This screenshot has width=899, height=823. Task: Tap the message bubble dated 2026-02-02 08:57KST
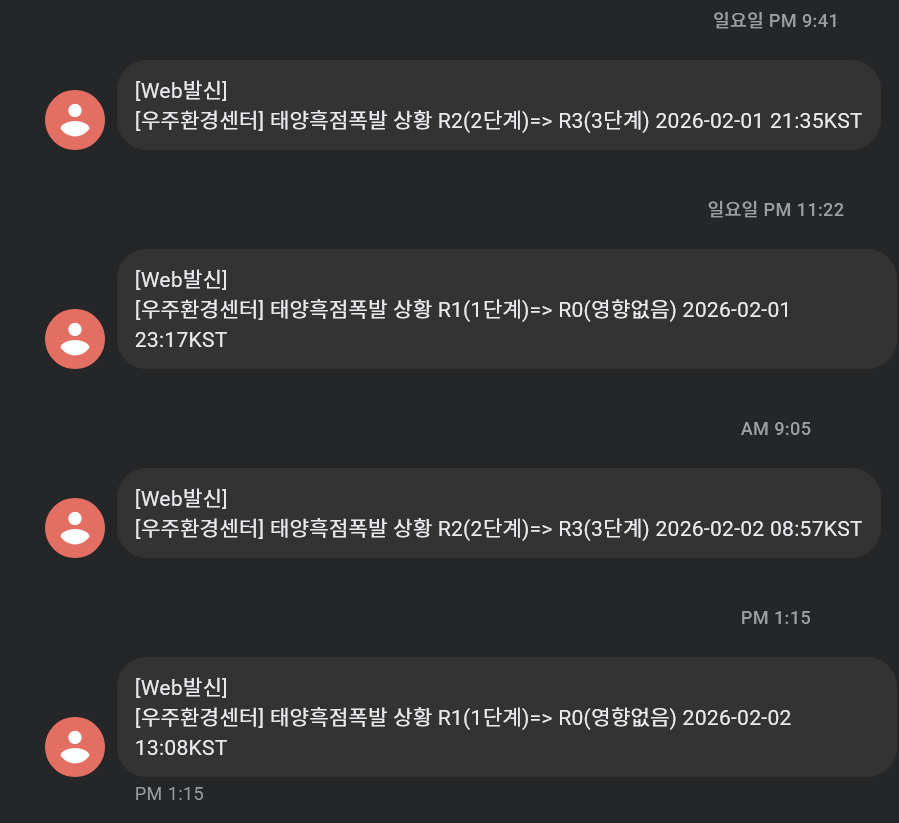[x=498, y=513]
